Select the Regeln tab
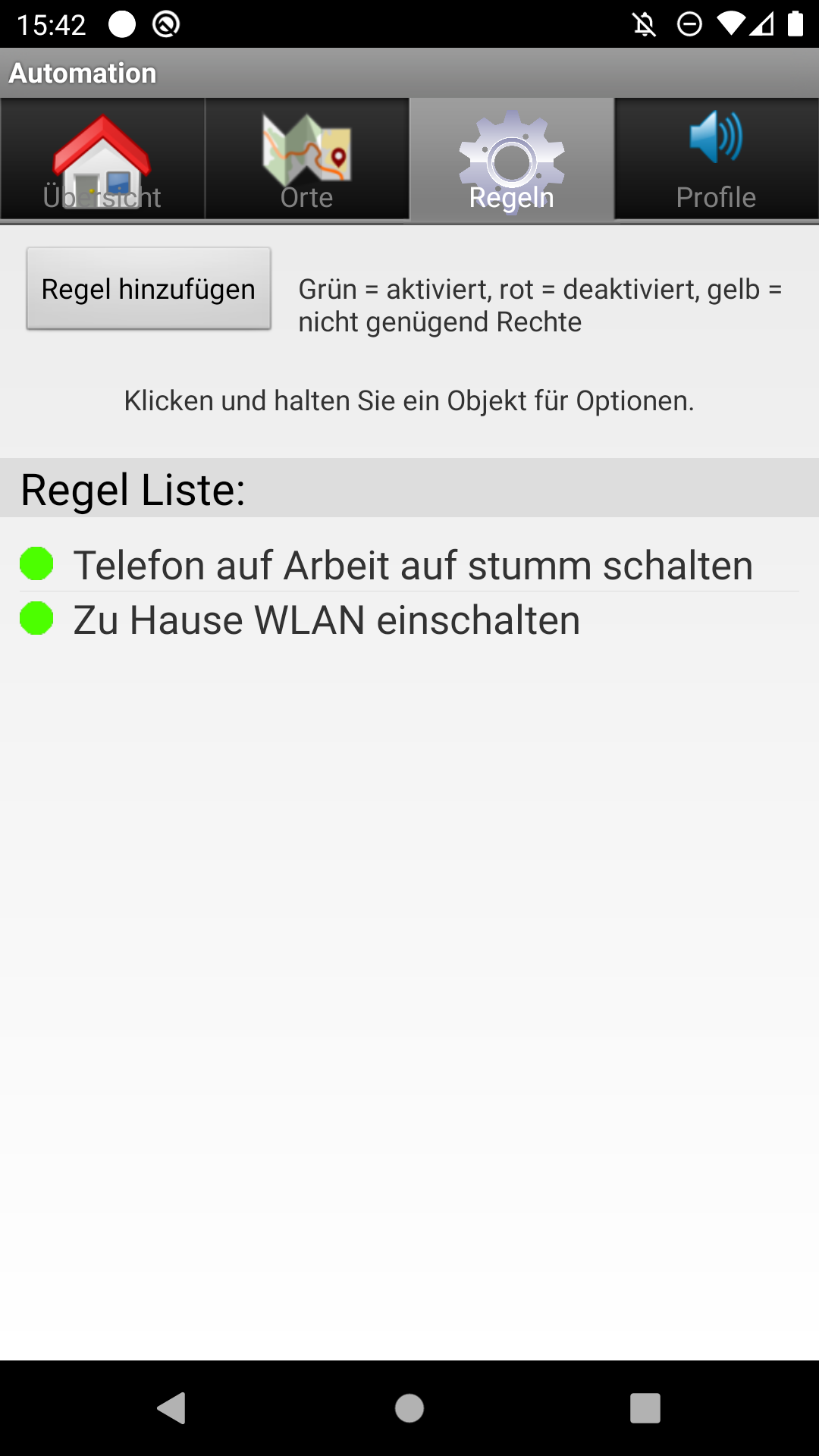Image resolution: width=819 pixels, height=1456 pixels. click(x=512, y=160)
